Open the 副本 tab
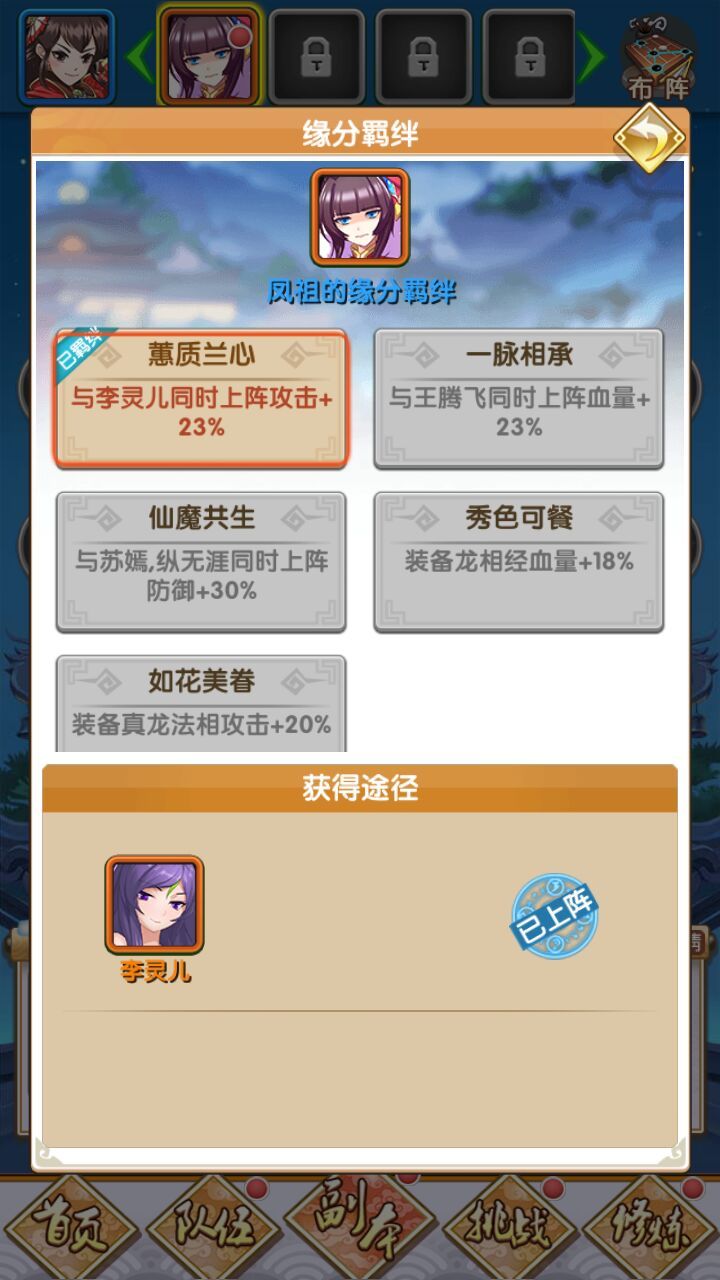The width and height of the screenshot is (720, 1280). click(x=358, y=1227)
